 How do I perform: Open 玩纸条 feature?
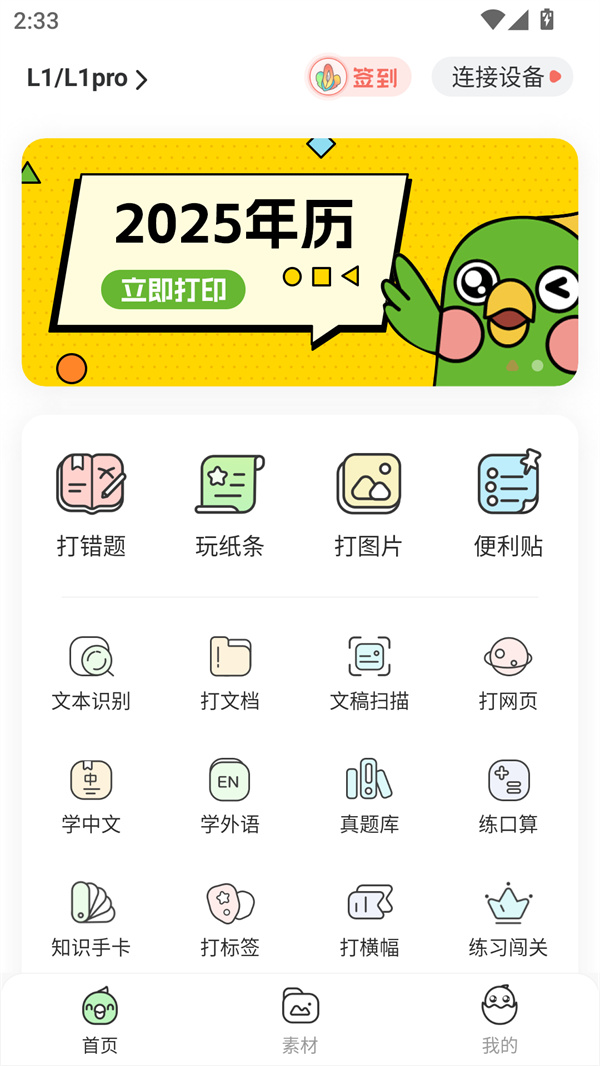(x=230, y=503)
